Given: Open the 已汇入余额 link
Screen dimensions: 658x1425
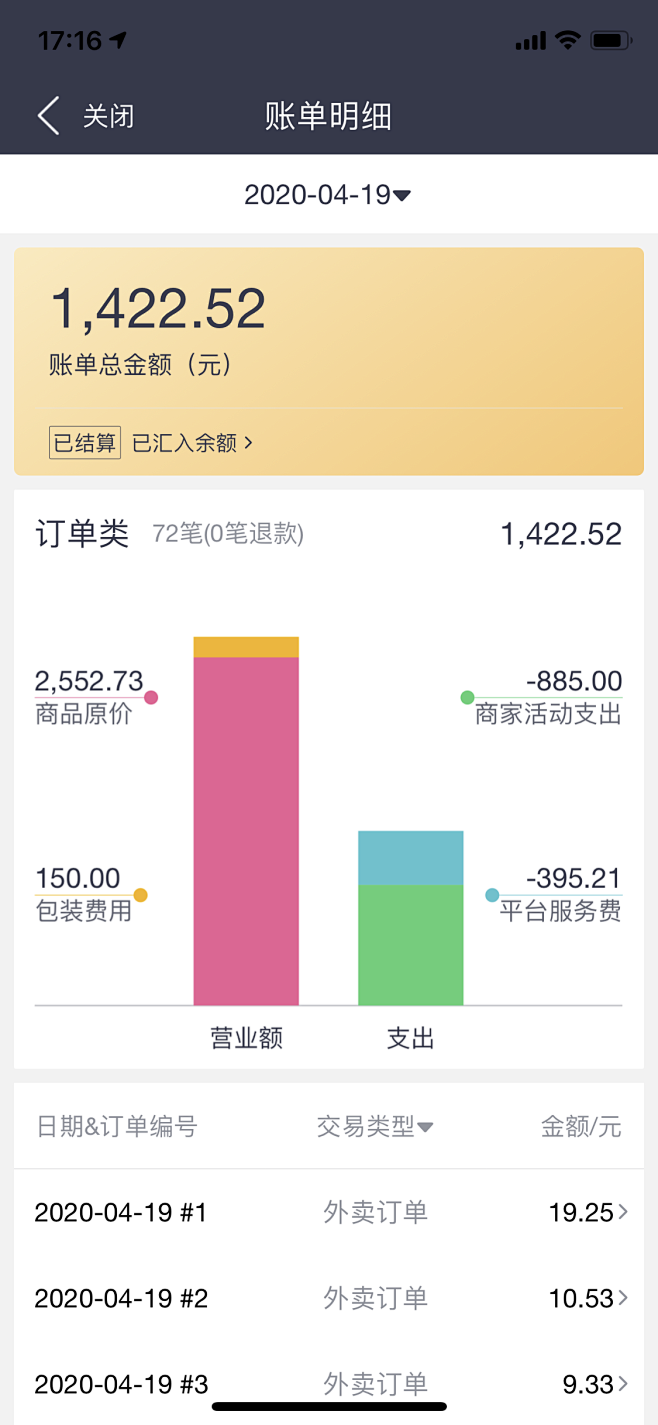Looking at the screenshot, I should [x=192, y=443].
